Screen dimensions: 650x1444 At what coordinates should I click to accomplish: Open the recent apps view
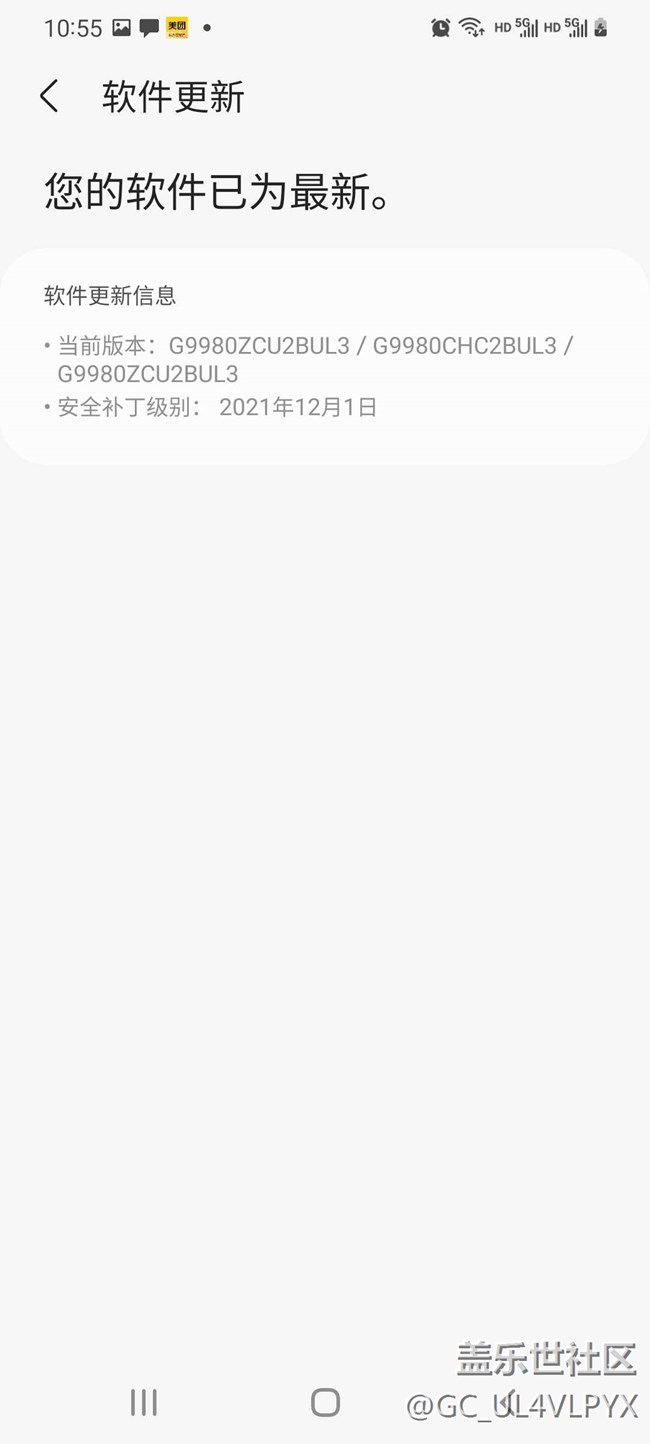pos(144,1402)
